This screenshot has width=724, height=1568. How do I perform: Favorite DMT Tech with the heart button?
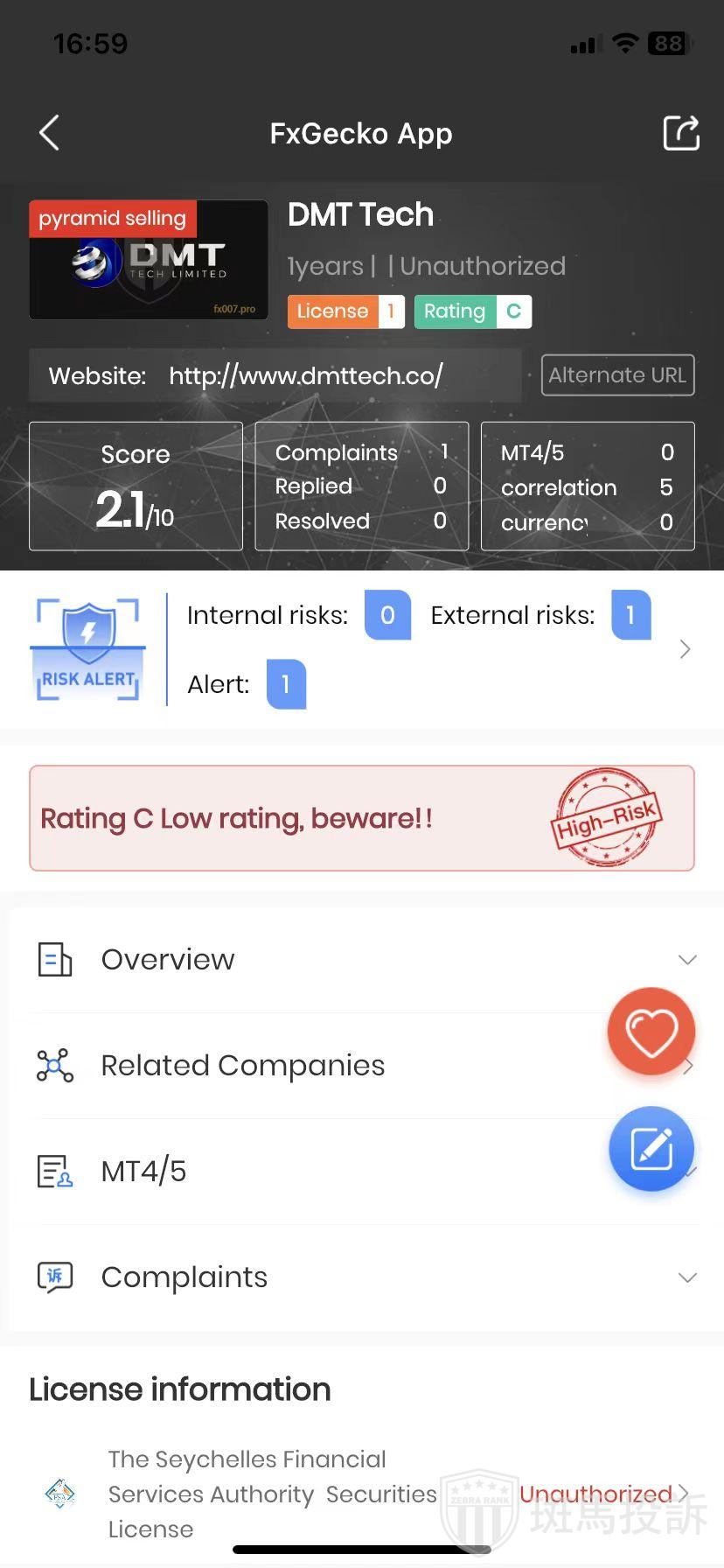click(651, 1032)
